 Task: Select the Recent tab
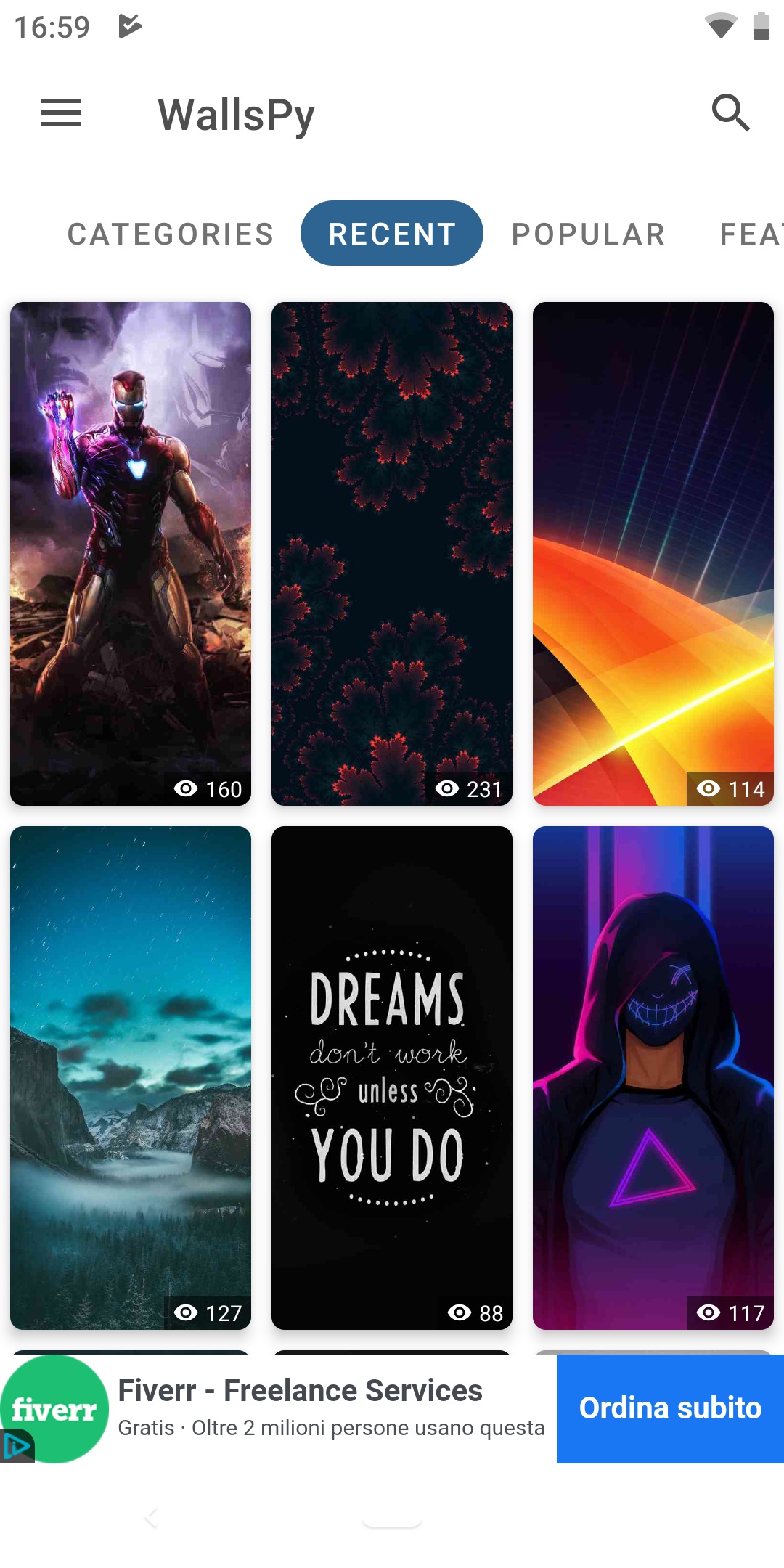tap(392, 233)
